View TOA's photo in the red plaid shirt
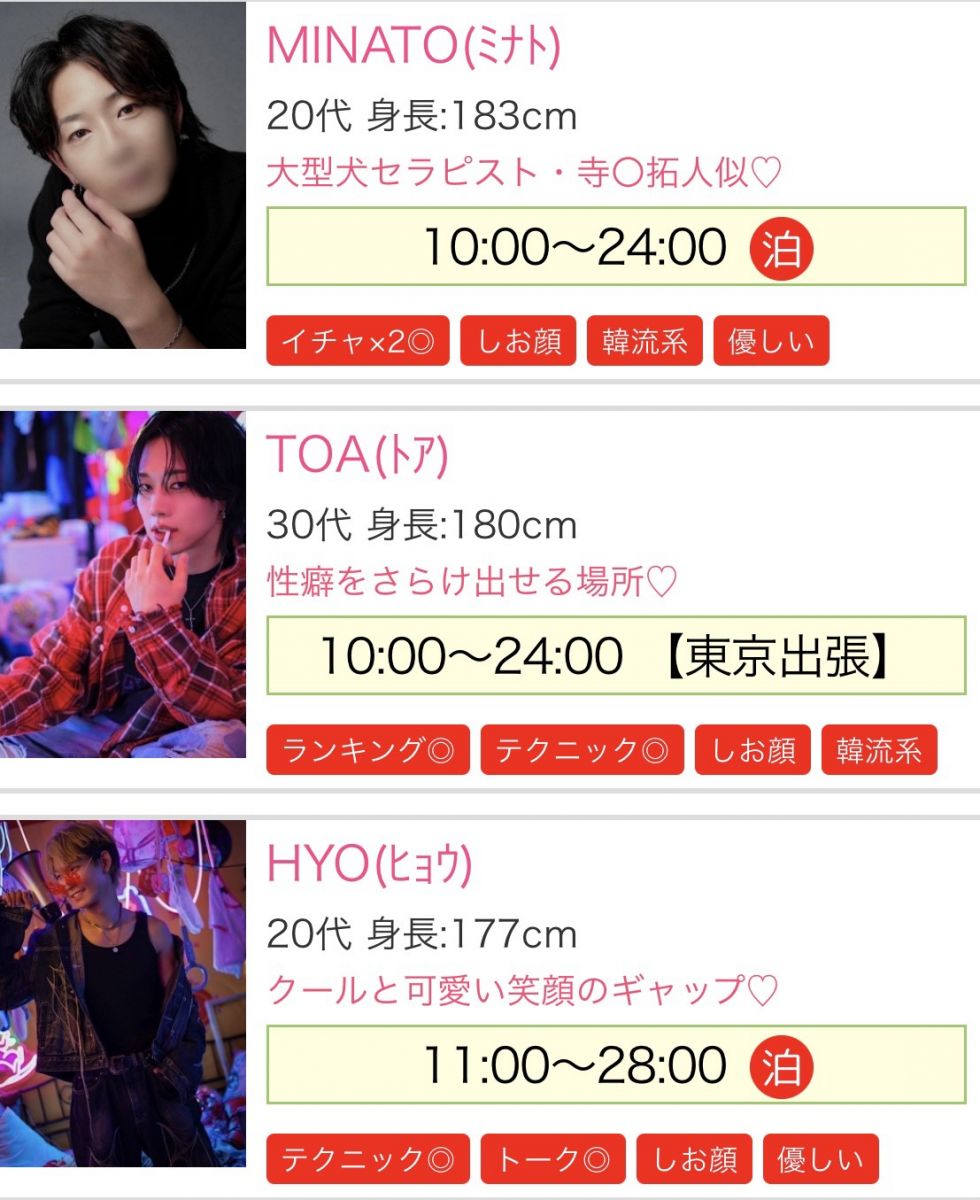This screenshot has height=1200, width=980. (x=123, y=584)
